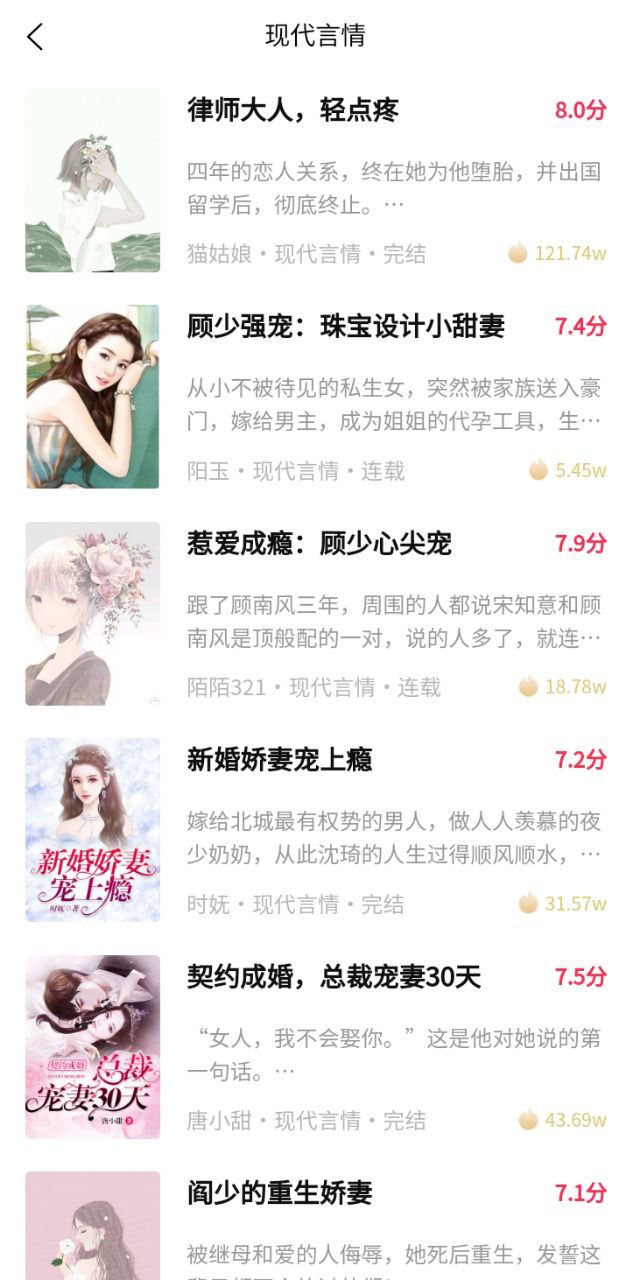The width and height of the screenshot is (630, 1280).
Task: View the novel 新婚娇妻宠上瘾
Action: coord(315,831)
